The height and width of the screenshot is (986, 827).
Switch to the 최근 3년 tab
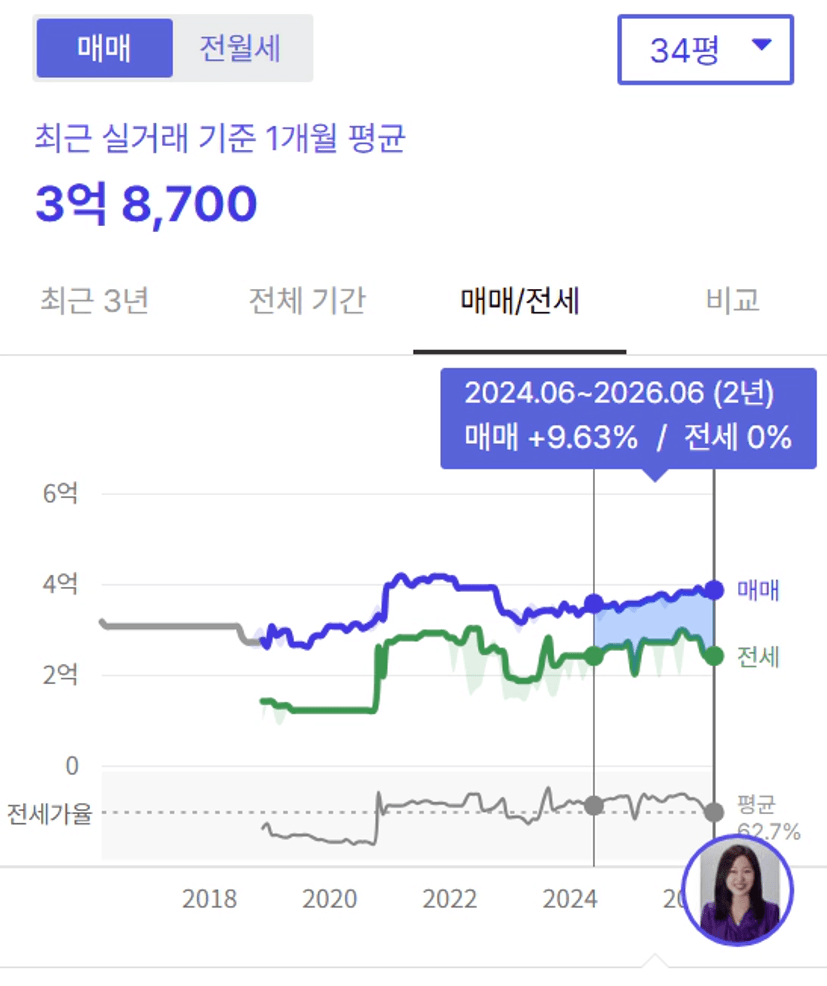(94, 301)
